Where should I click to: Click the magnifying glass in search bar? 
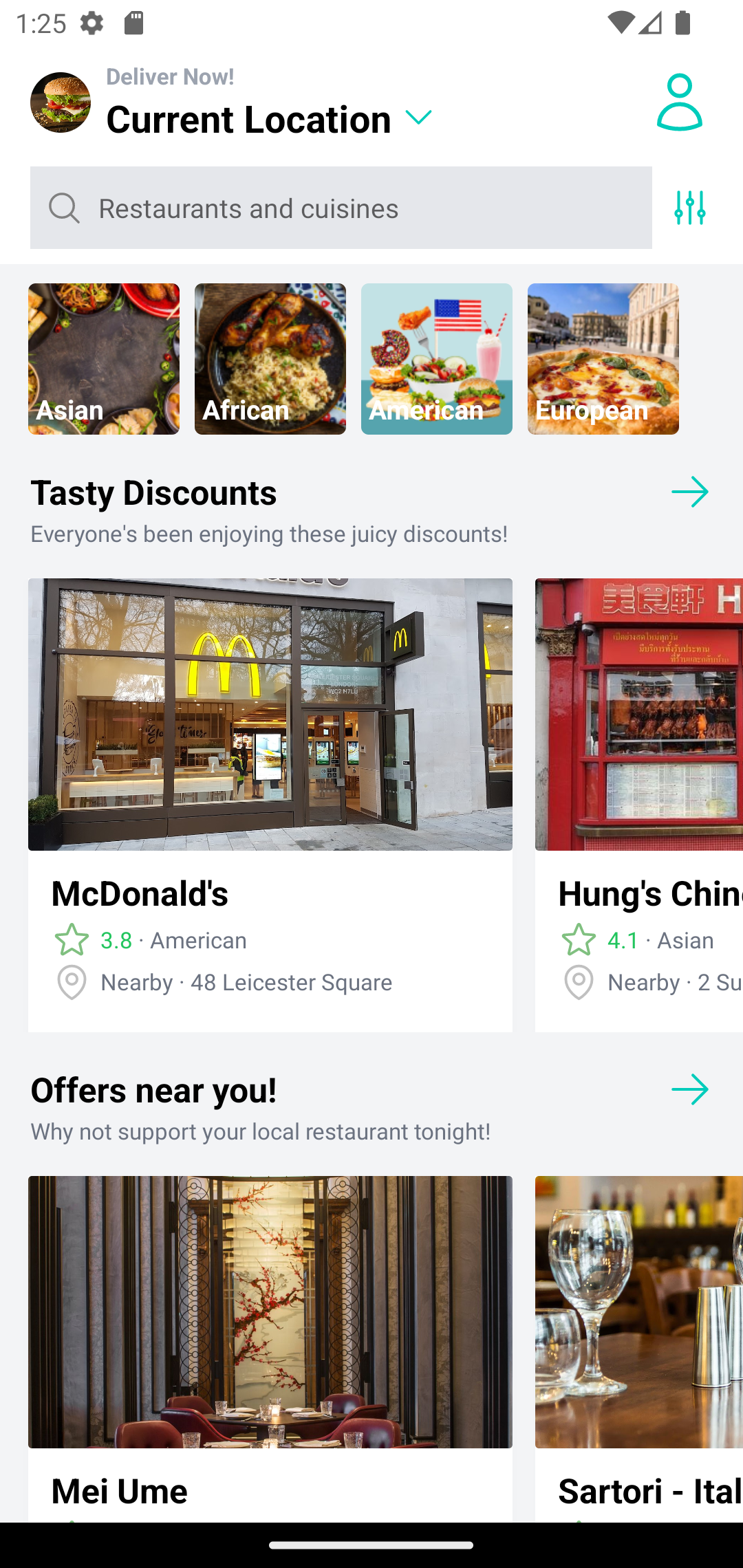(64, 208)
